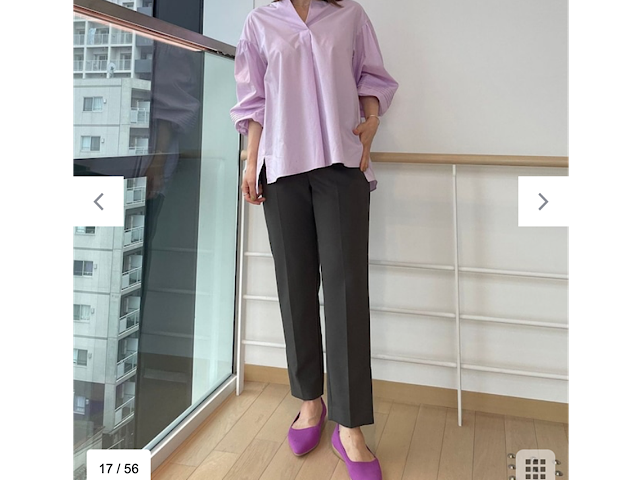The image size is (640, 480).
Task: Open the thumbnail grid view
Action: (x=536, y=467)
